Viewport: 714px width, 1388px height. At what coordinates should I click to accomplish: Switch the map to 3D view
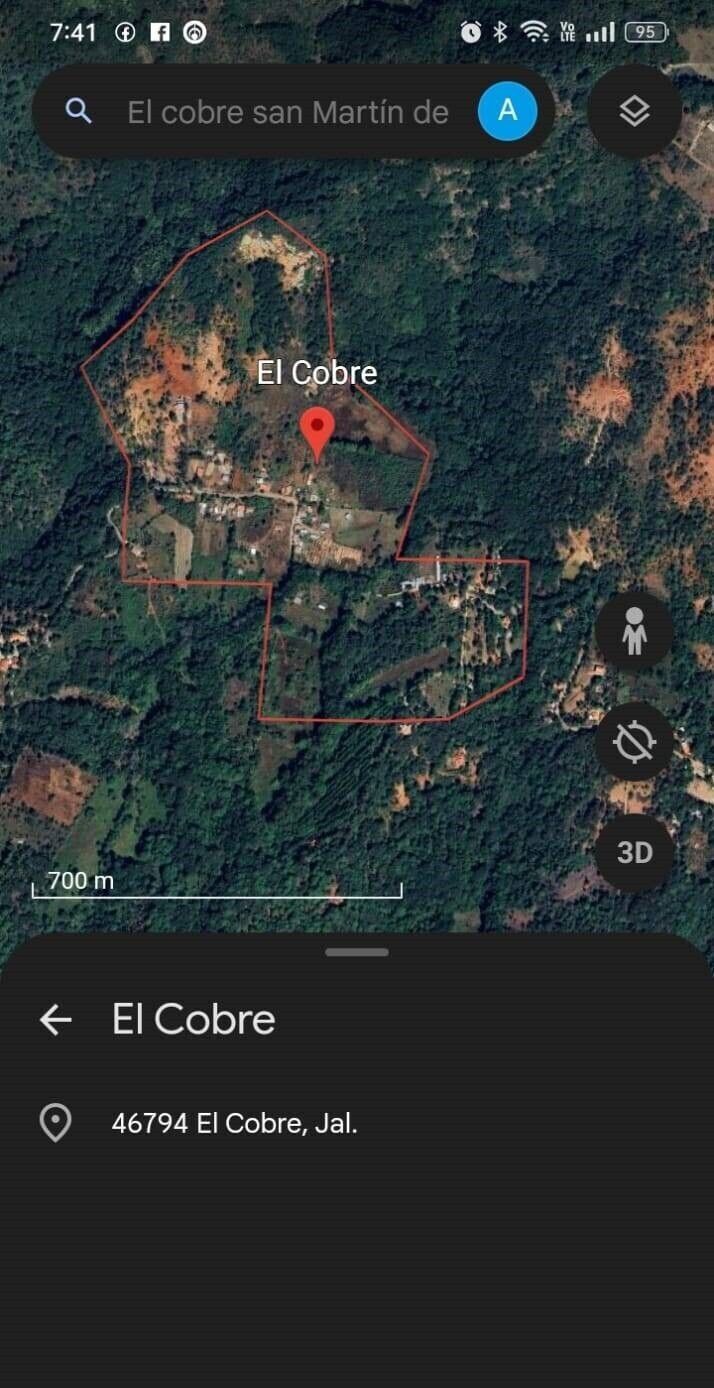pyautogui.click(x=634, y=852)
